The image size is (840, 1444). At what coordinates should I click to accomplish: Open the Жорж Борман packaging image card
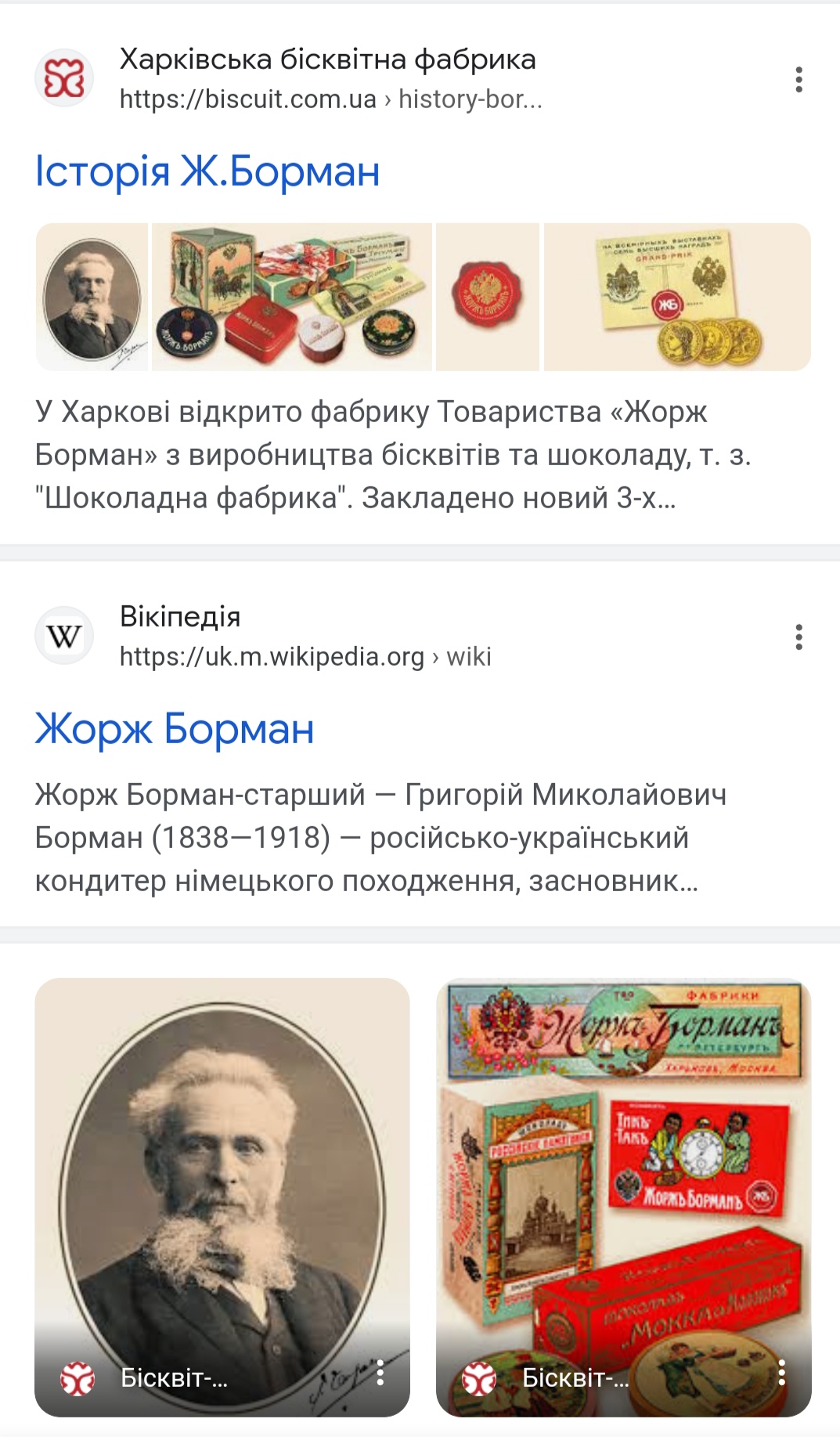coord(623,1197)
